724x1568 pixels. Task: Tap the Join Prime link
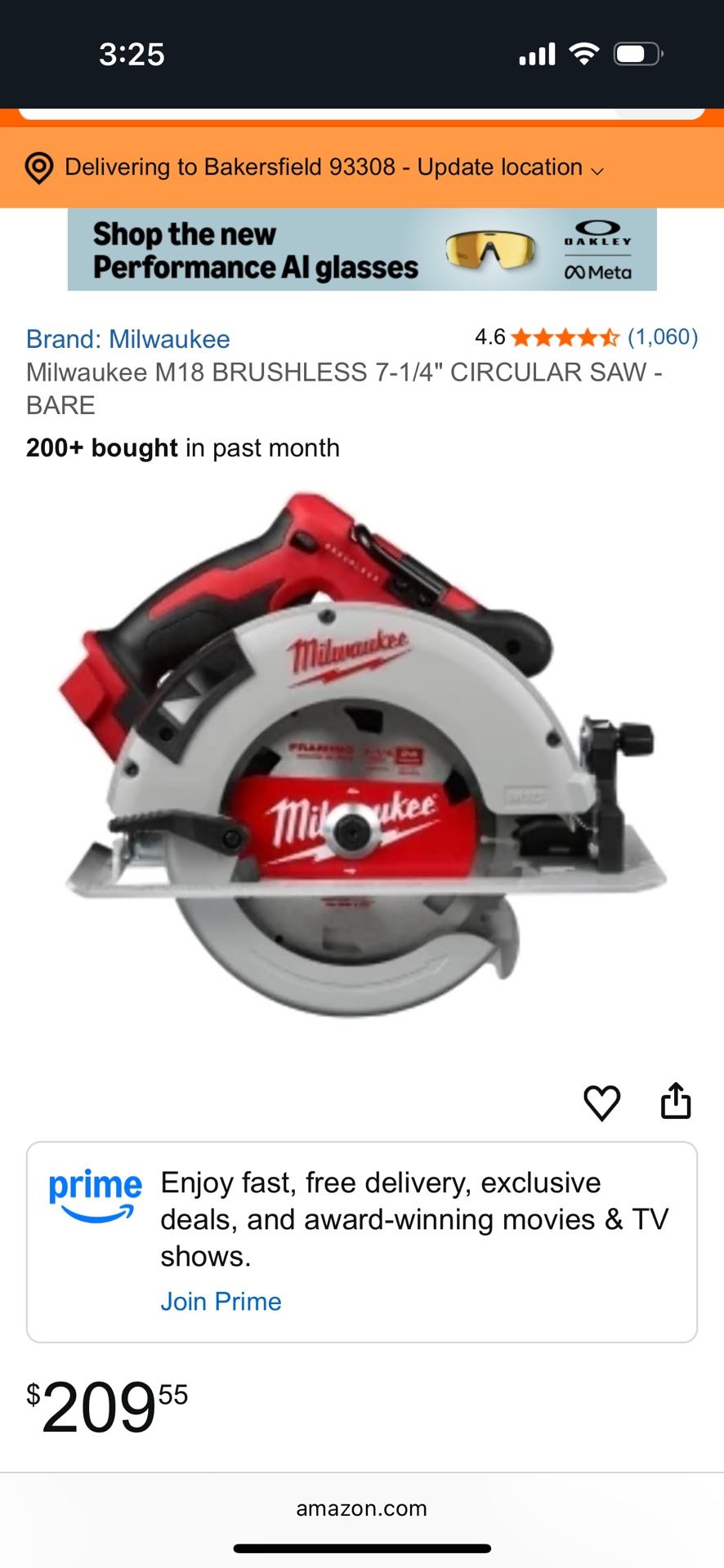(x=221, y=1301)
